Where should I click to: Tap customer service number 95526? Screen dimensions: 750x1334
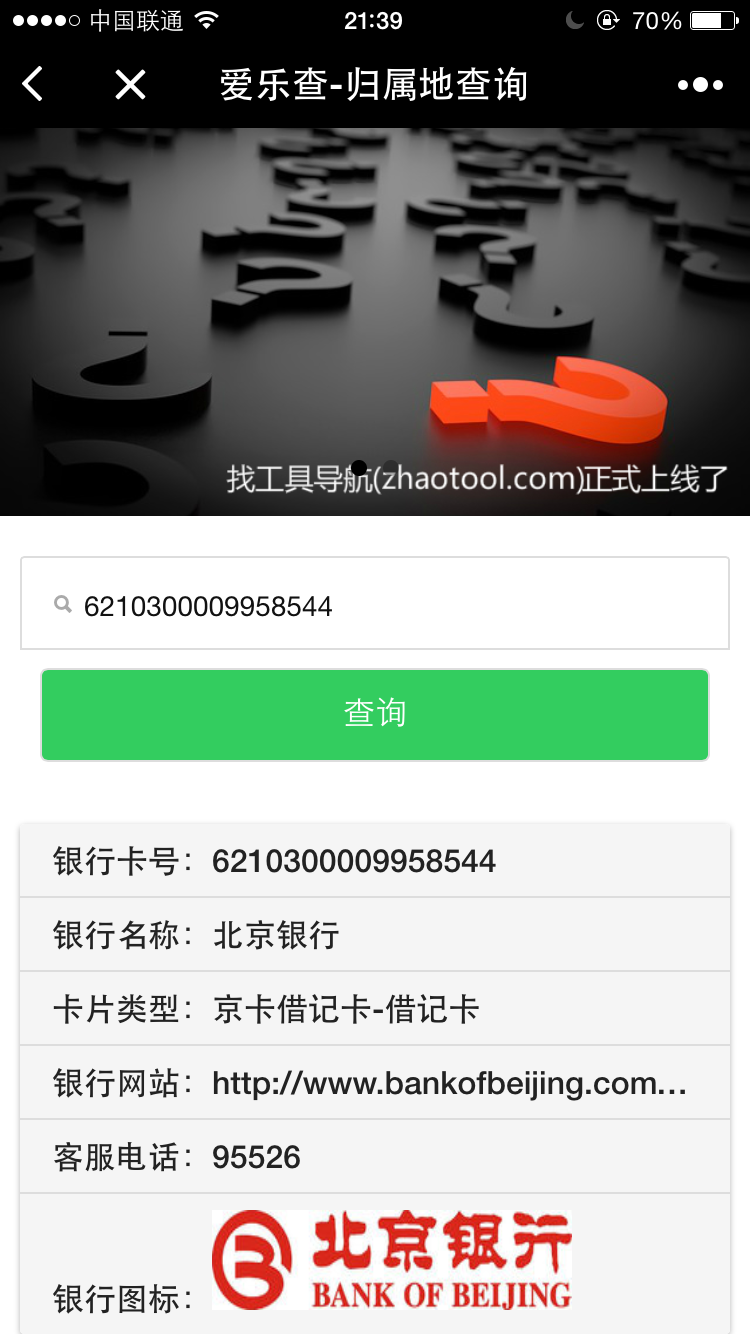pos(256,1156)
